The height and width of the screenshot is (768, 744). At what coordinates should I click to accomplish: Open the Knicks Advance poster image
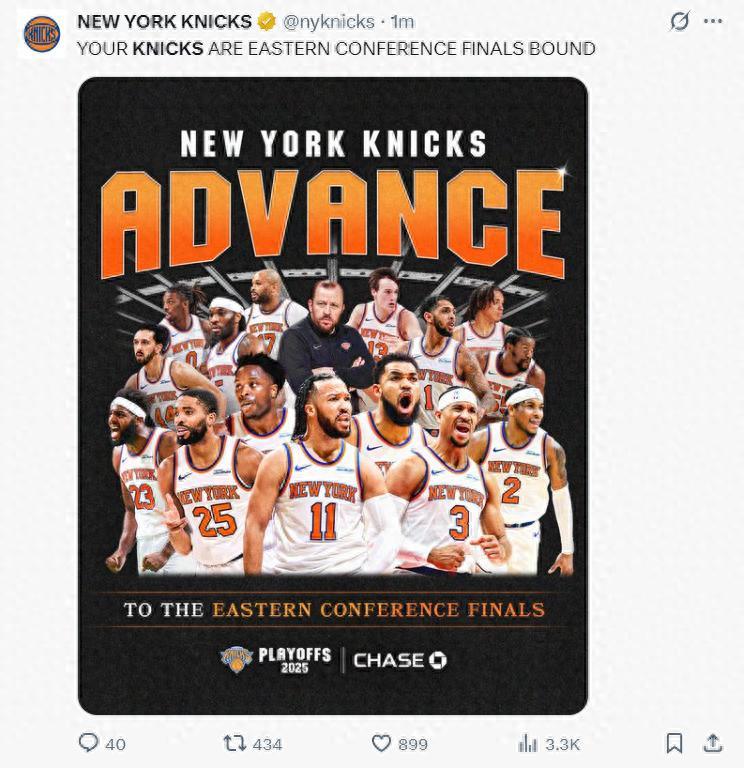(x=332, y=395)
